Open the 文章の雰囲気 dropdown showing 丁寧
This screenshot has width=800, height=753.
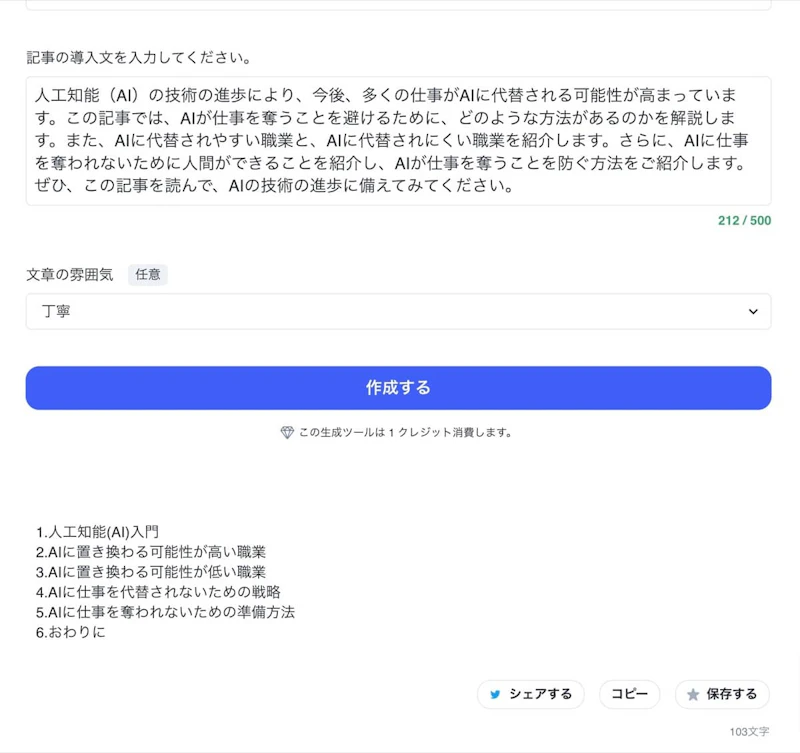click(398, 311)
